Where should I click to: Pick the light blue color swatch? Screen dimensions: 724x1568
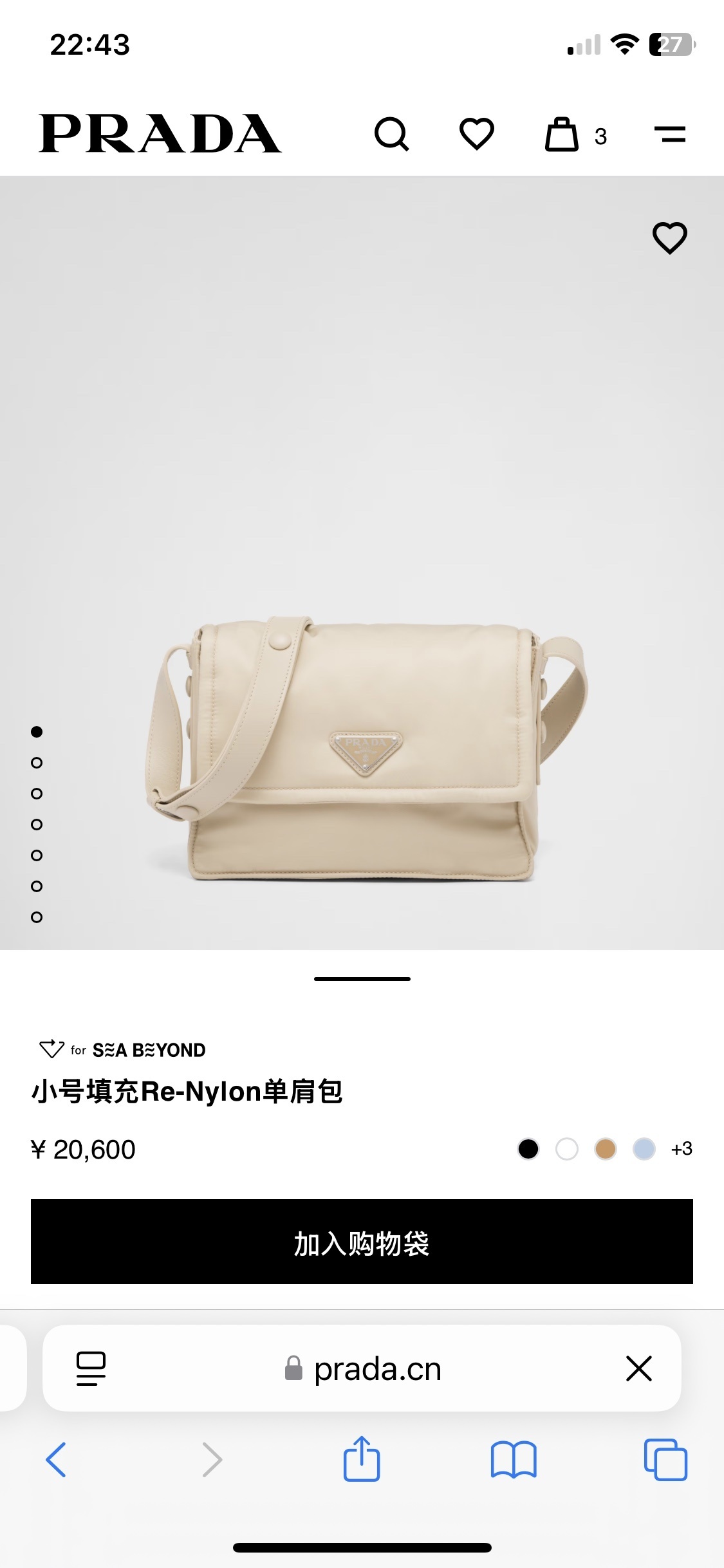point(644,1149)
